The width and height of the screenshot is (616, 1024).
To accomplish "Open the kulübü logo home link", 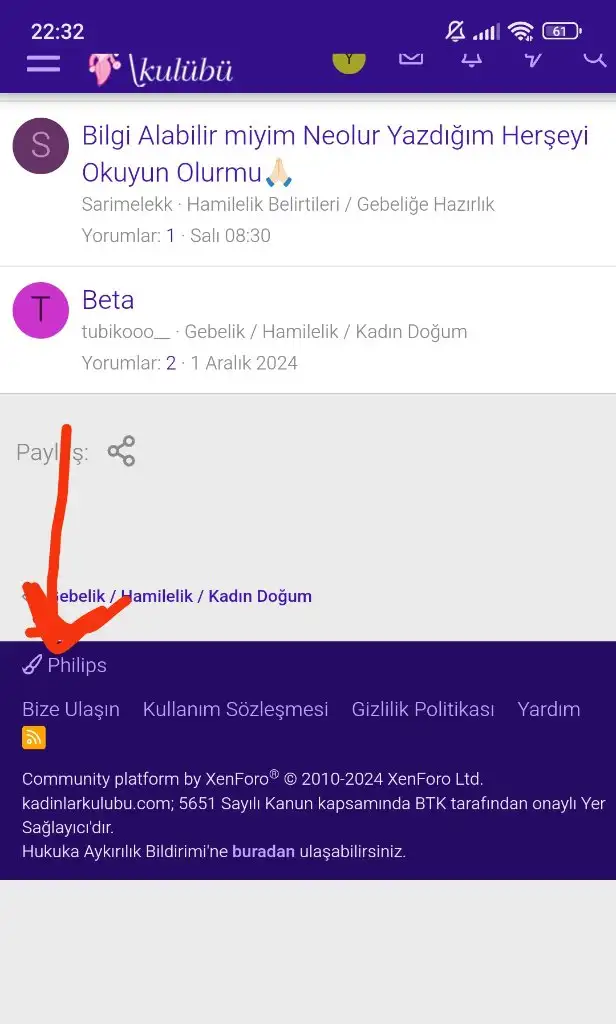I will tap(161, 69).
